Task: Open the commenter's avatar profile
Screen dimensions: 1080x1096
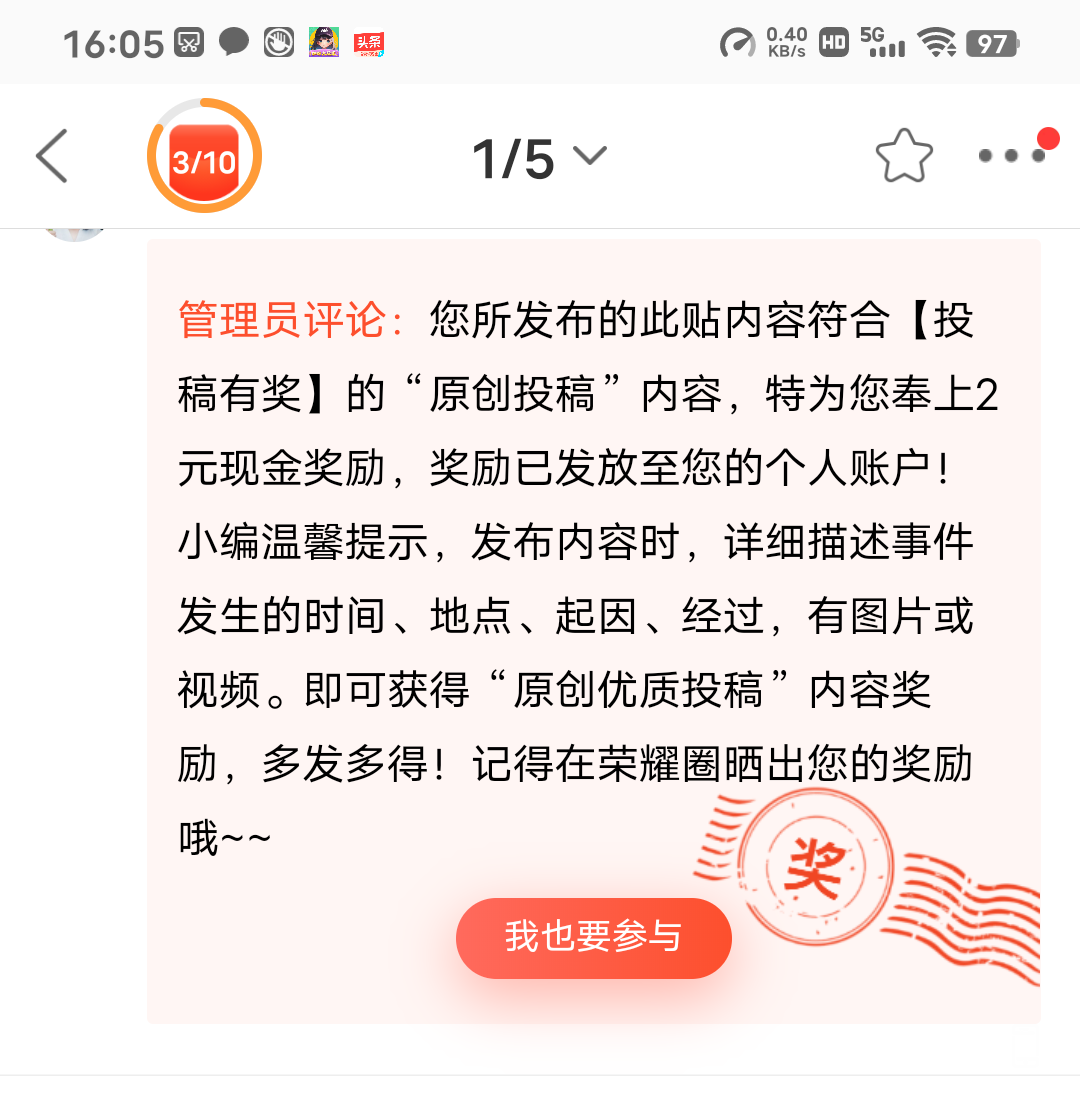Action: (x=75, y=232)
